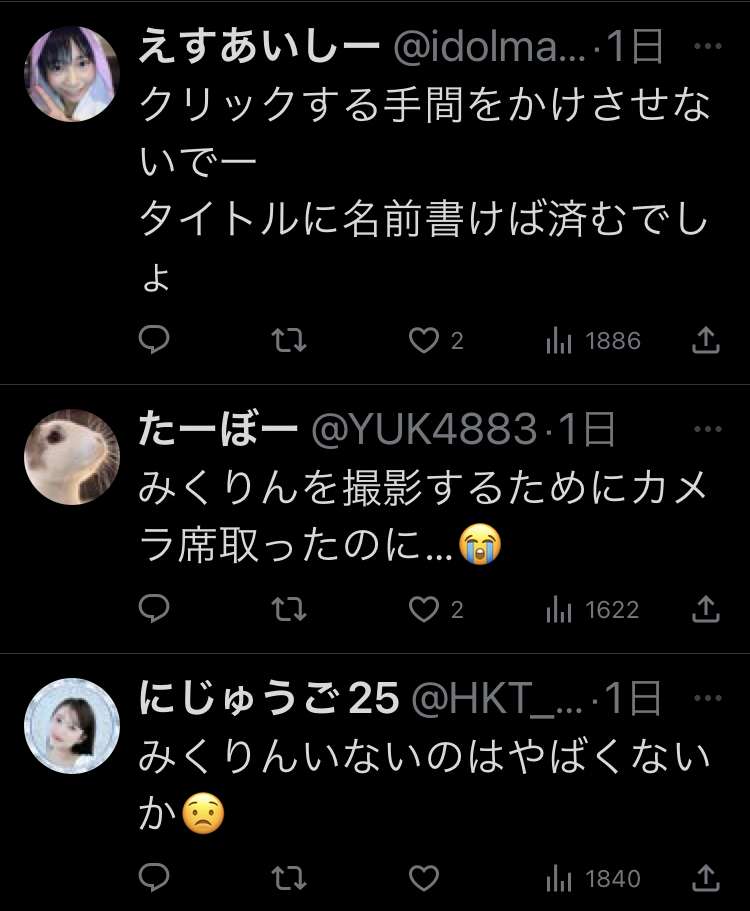Reply to にじゅうご25's tweet
The width and height of the screenshot is (750, 911).
[153, 879]
